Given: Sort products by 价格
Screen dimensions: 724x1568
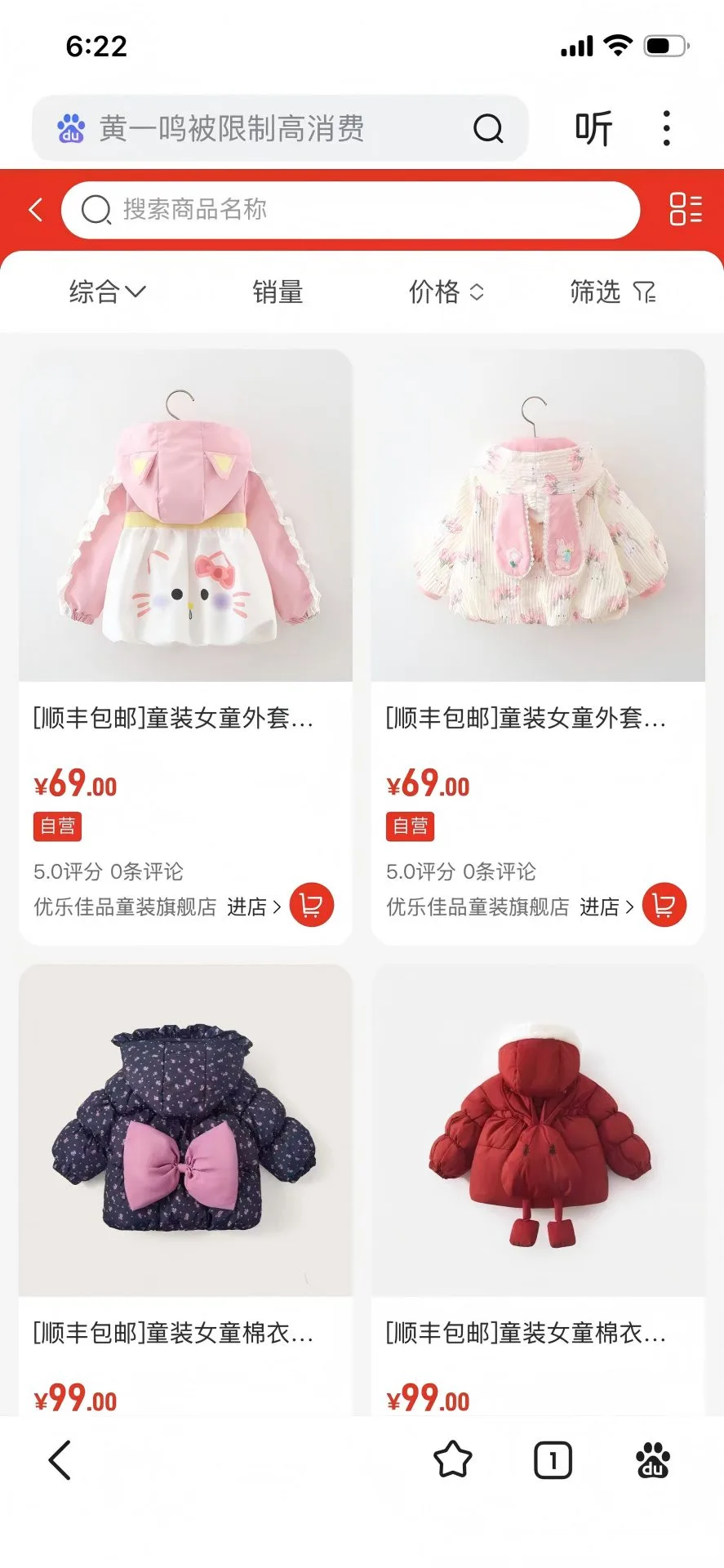Looking at the screenshot, I should click(446, 292).
